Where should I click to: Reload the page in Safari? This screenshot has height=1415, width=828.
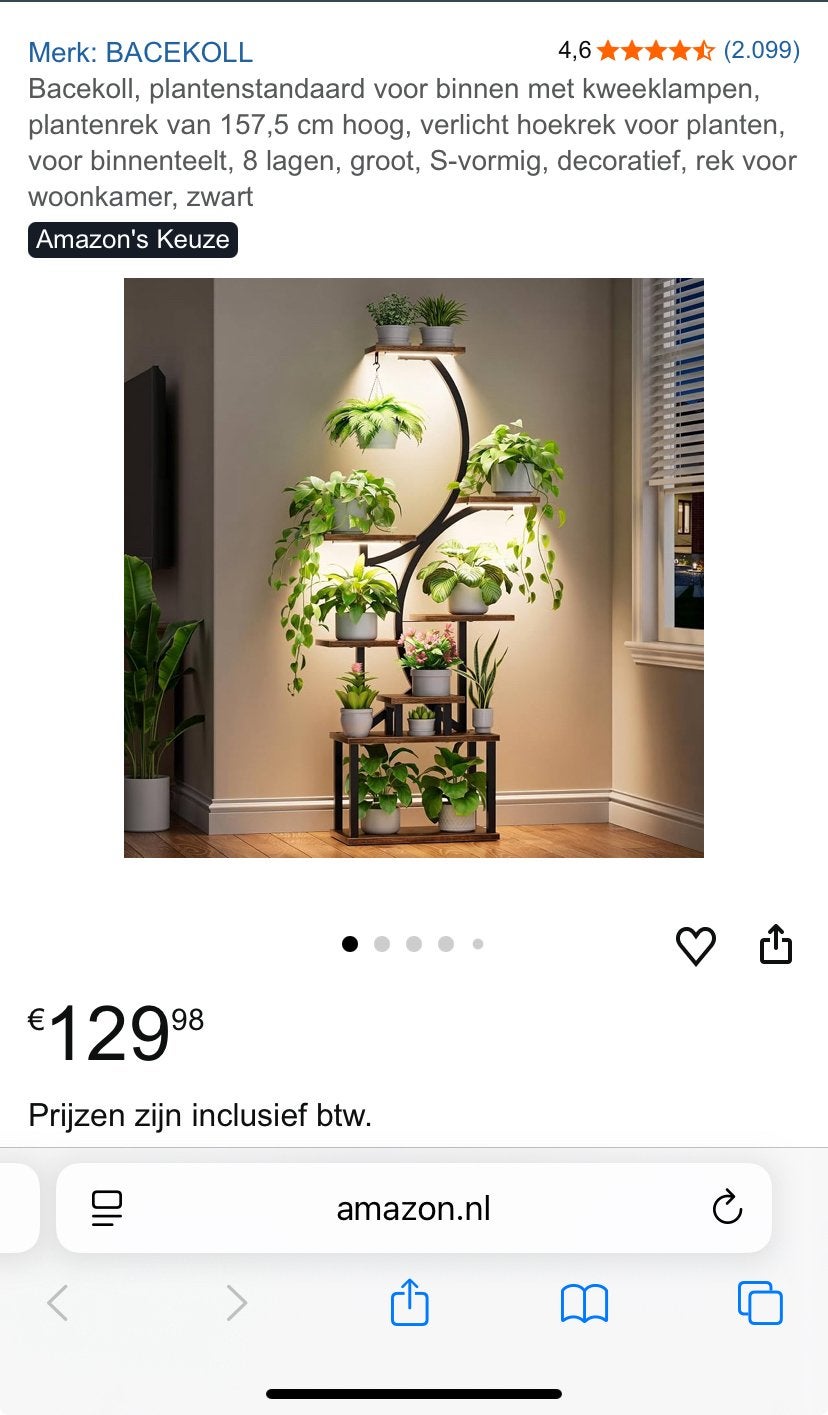coord(727,1207)
